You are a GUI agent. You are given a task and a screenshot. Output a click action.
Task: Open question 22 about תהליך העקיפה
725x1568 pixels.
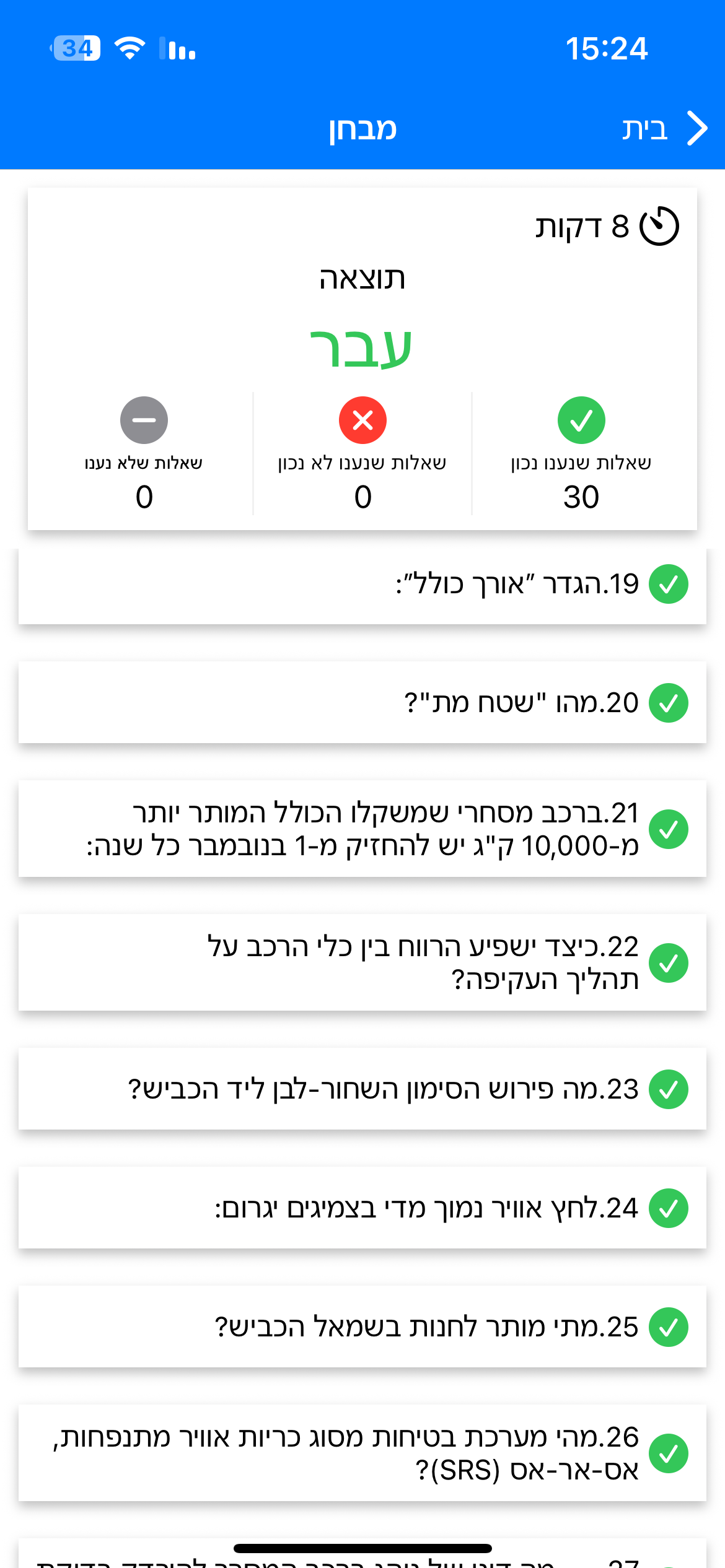click(x=362, y=963)
